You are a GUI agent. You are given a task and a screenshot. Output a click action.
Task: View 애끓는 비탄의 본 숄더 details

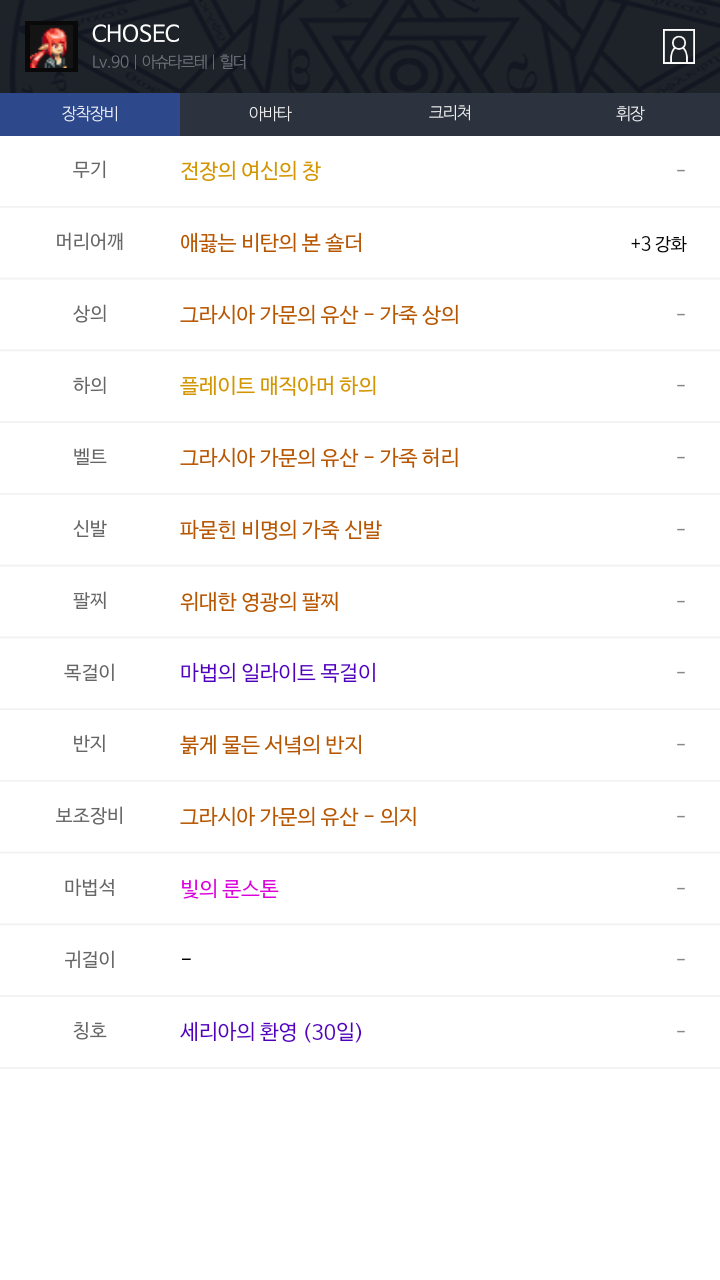pos(271,243)
